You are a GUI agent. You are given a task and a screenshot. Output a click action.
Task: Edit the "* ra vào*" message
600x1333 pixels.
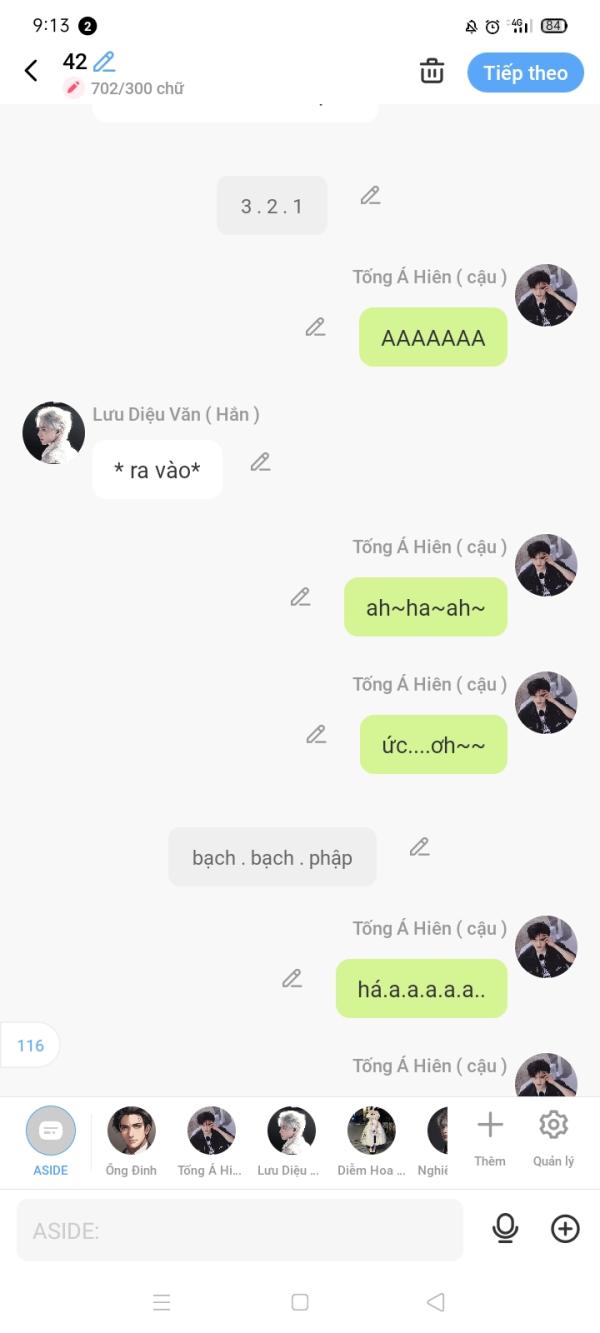pyautogui.click(x=261, y=462)
